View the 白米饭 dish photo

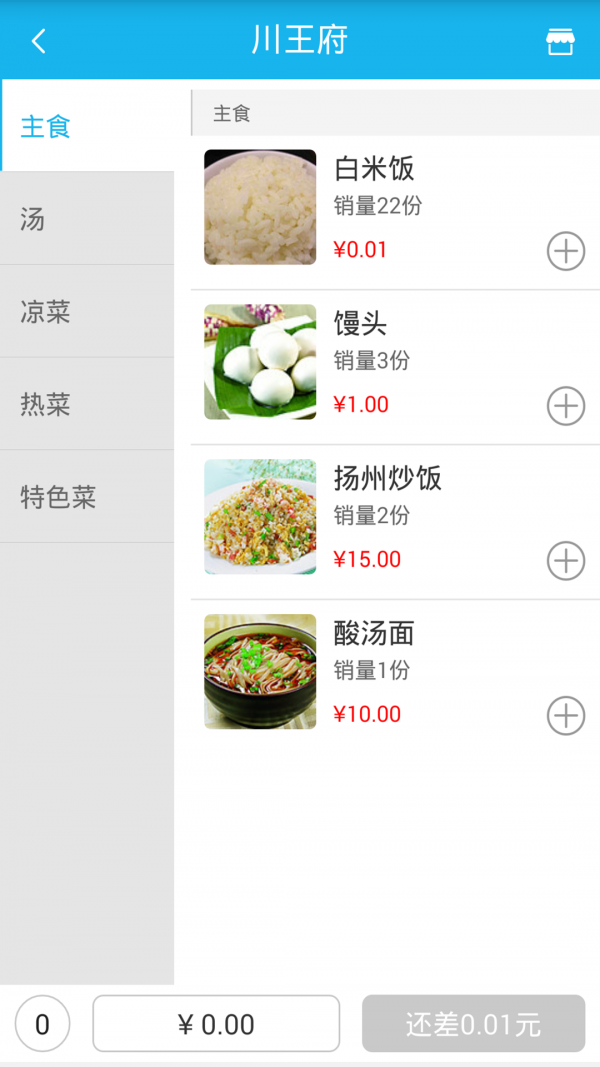(x=260, y=207)
